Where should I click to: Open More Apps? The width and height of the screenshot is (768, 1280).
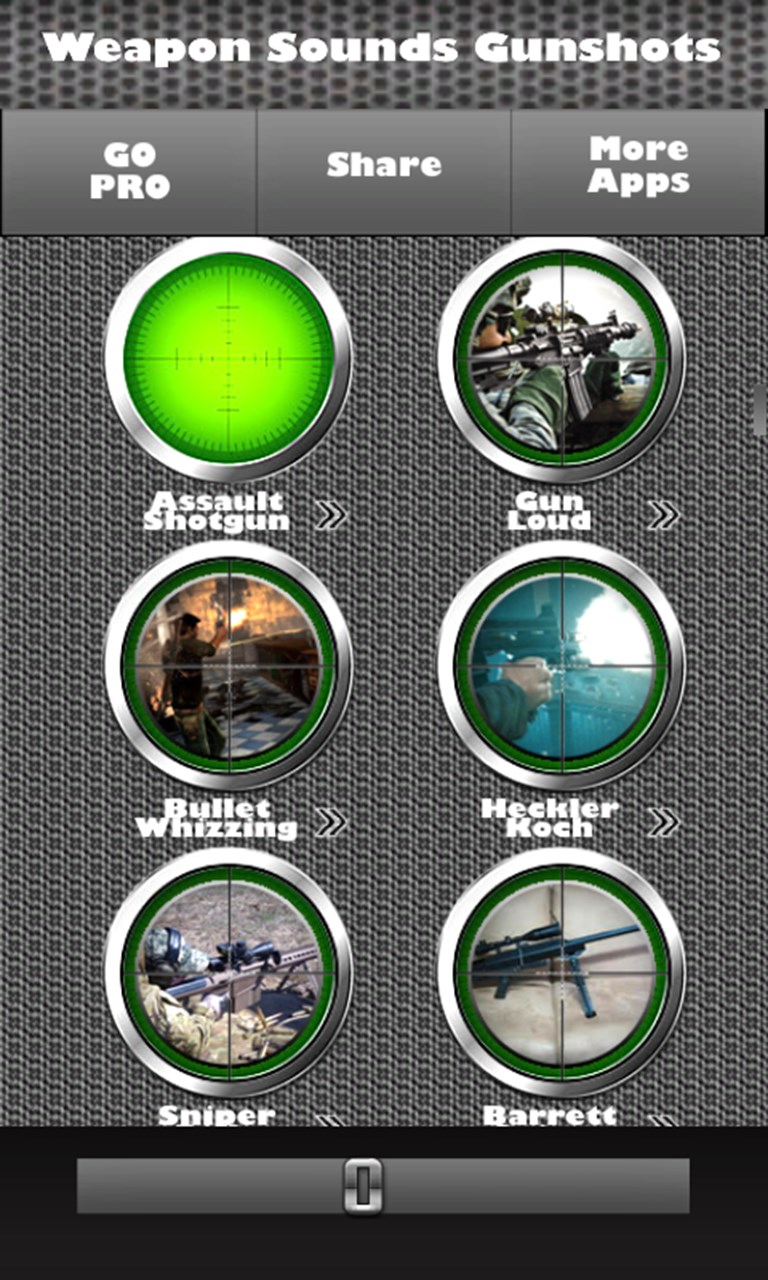tap(639, 166)
